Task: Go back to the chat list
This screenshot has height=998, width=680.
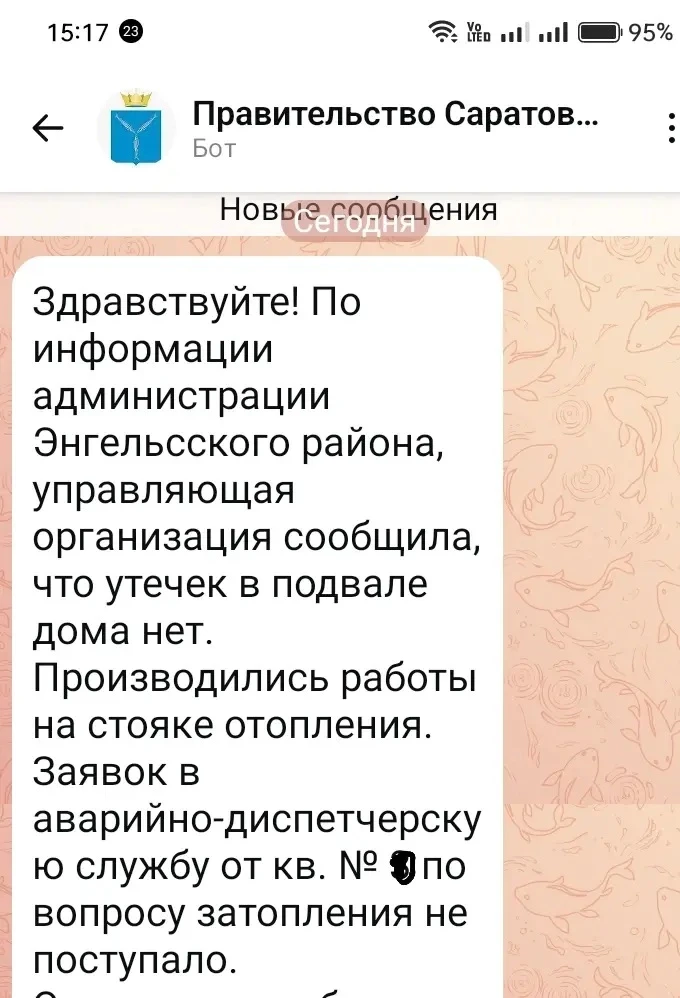Action: click(x=48, y=128)
